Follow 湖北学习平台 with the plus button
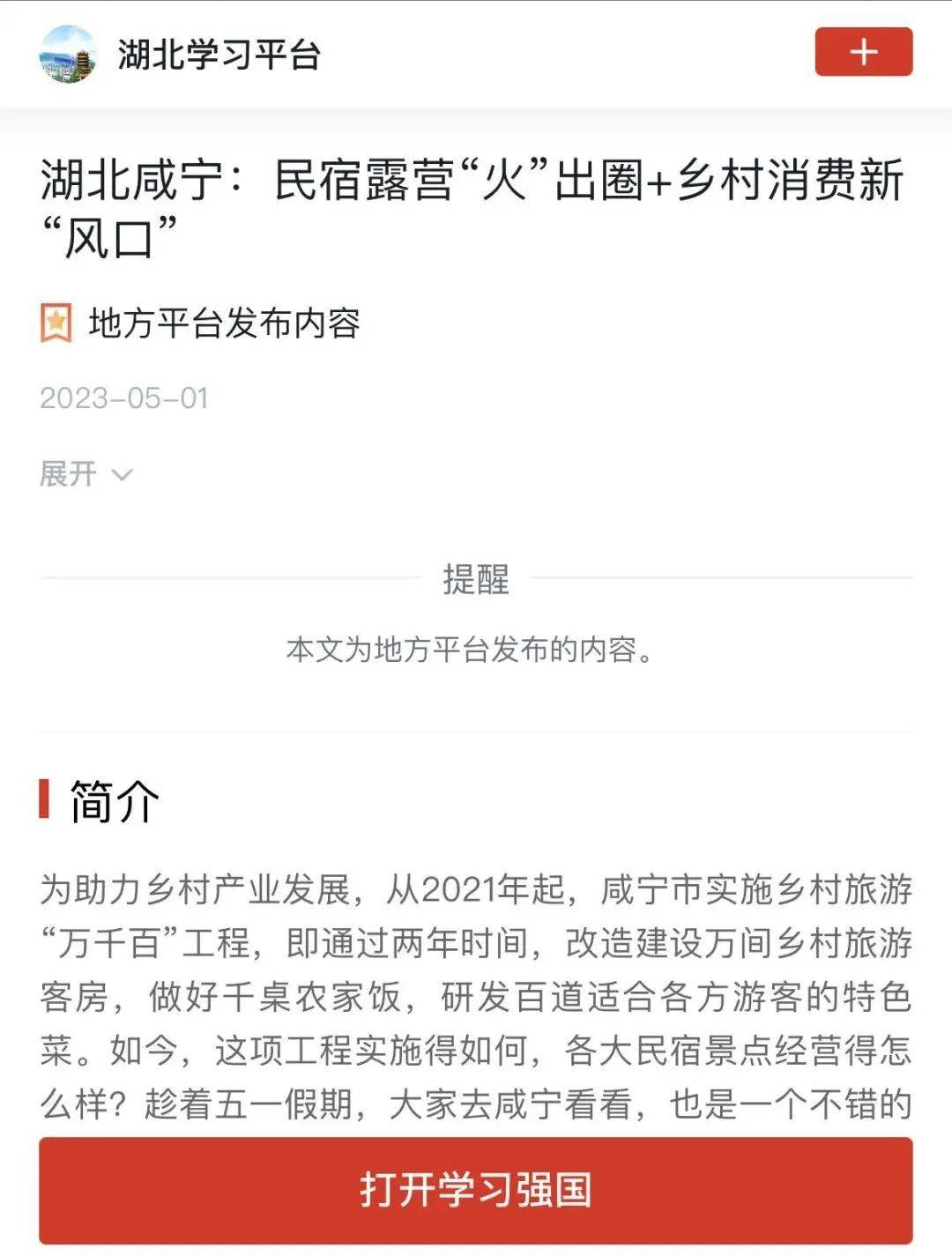 tap(863, 52)
